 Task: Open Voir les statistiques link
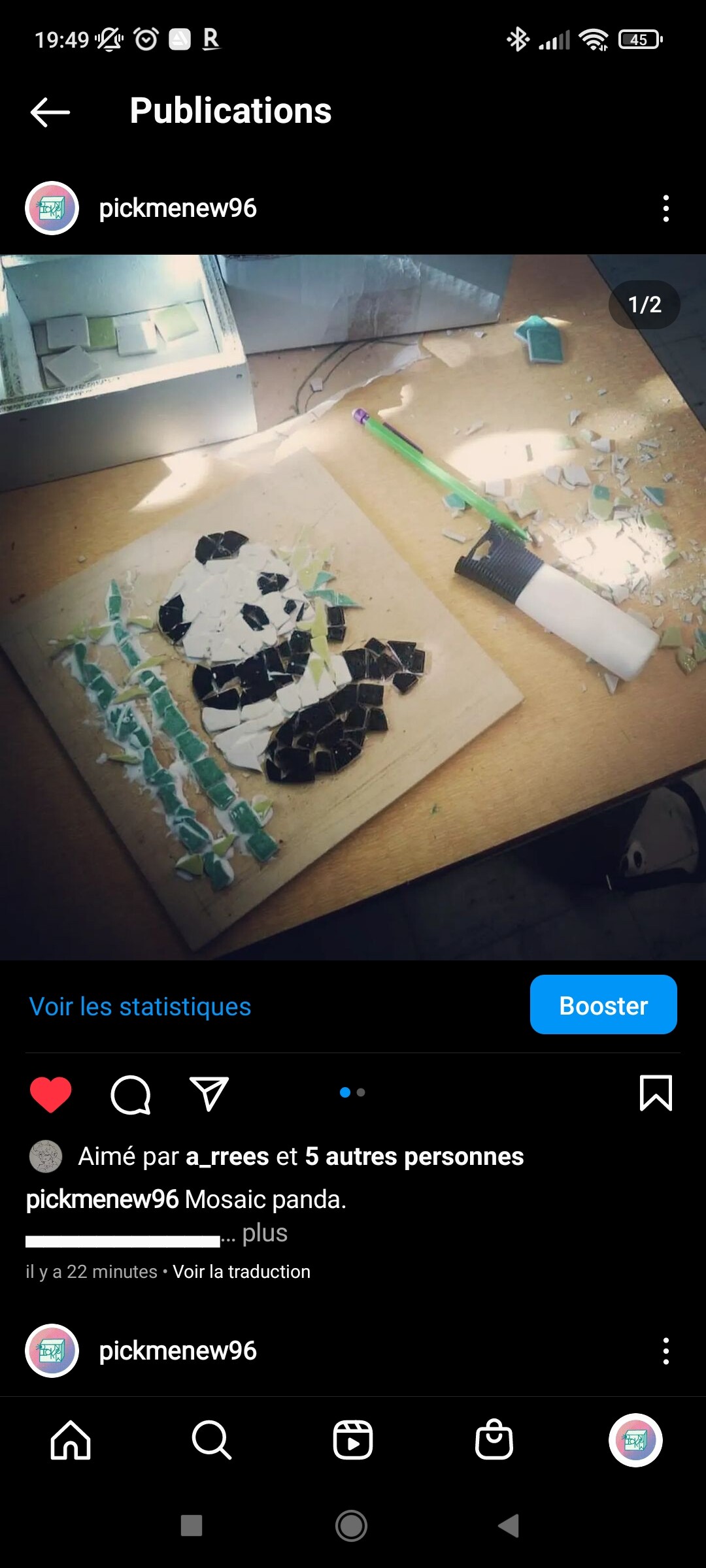tap(140, 1006)
